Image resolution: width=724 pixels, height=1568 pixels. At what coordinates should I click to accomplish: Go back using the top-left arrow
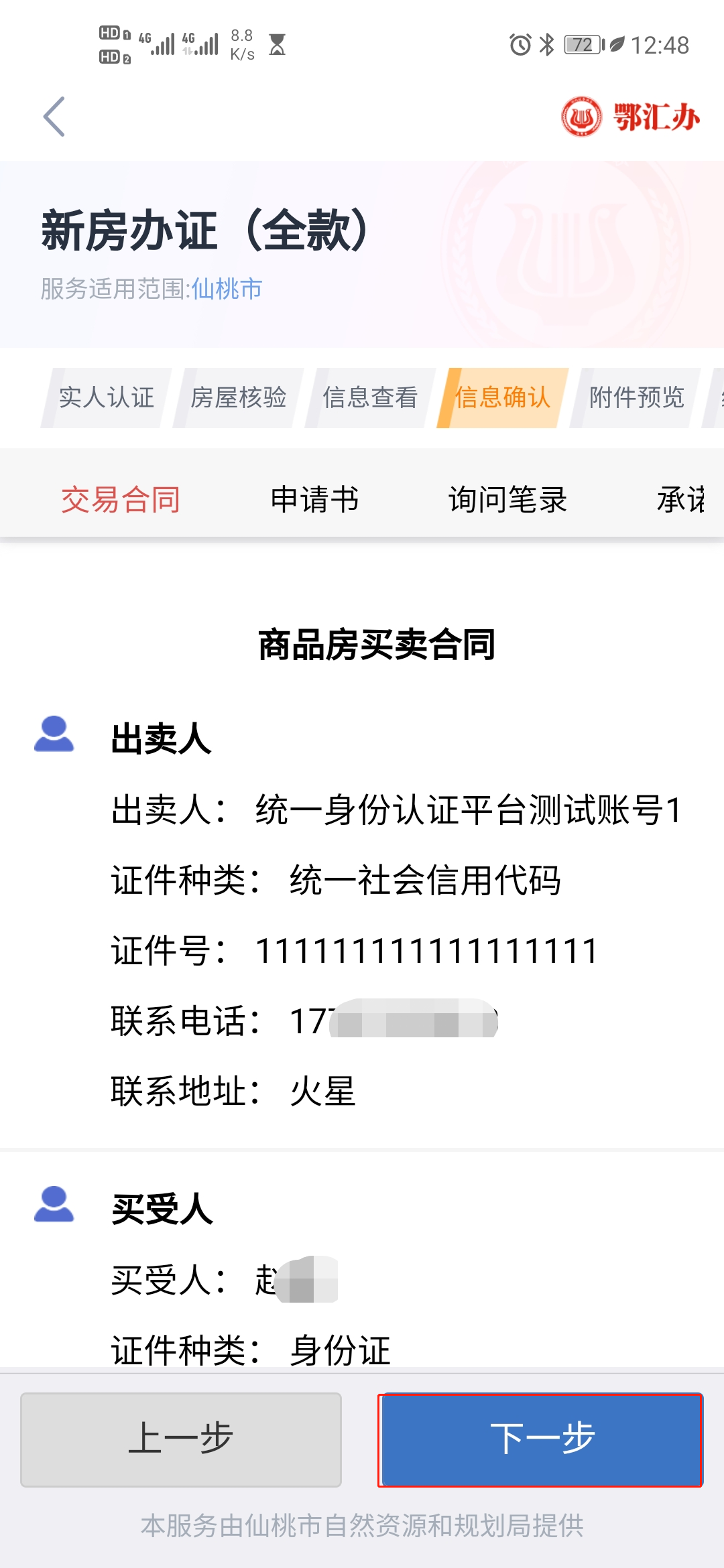54,117
